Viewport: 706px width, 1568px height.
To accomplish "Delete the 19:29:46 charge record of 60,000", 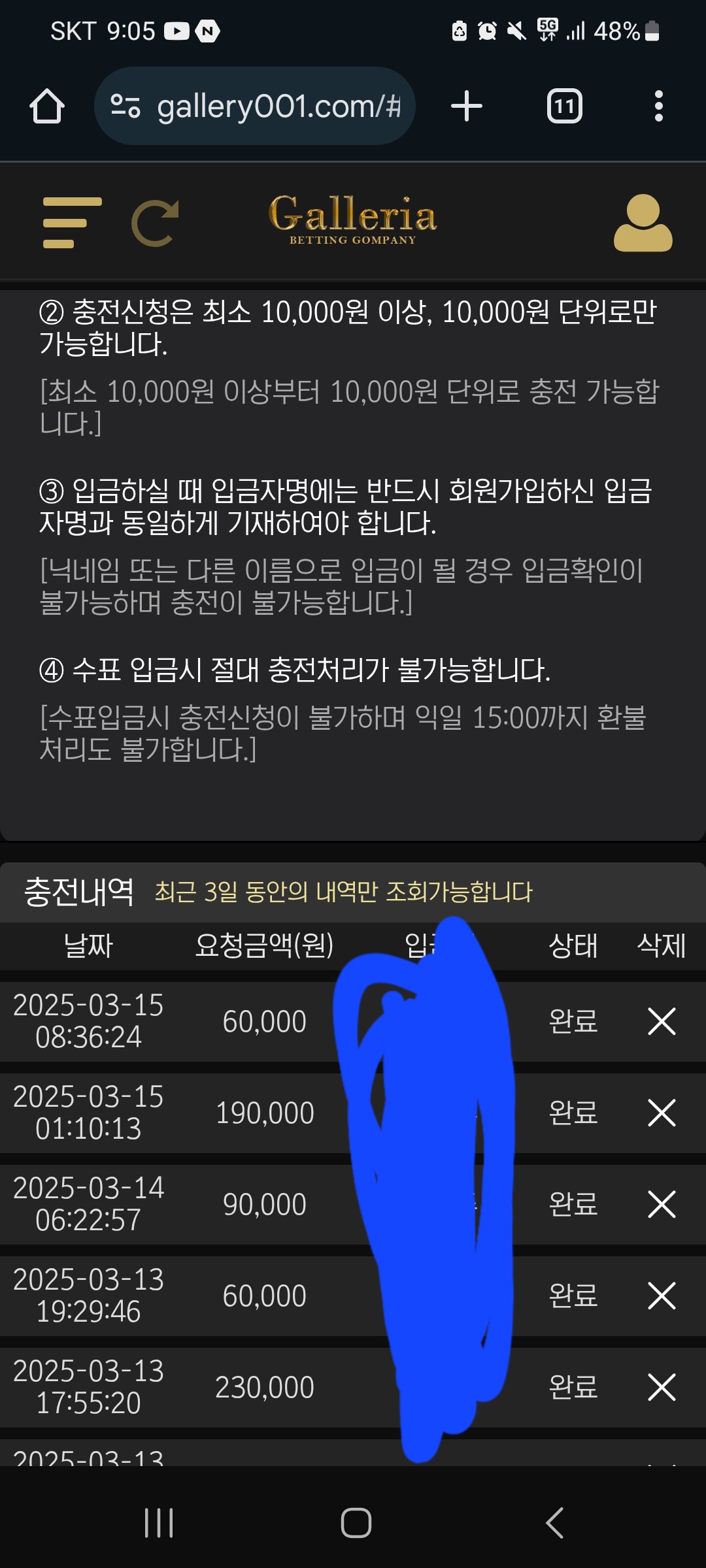I will (x=662, y=1296).
